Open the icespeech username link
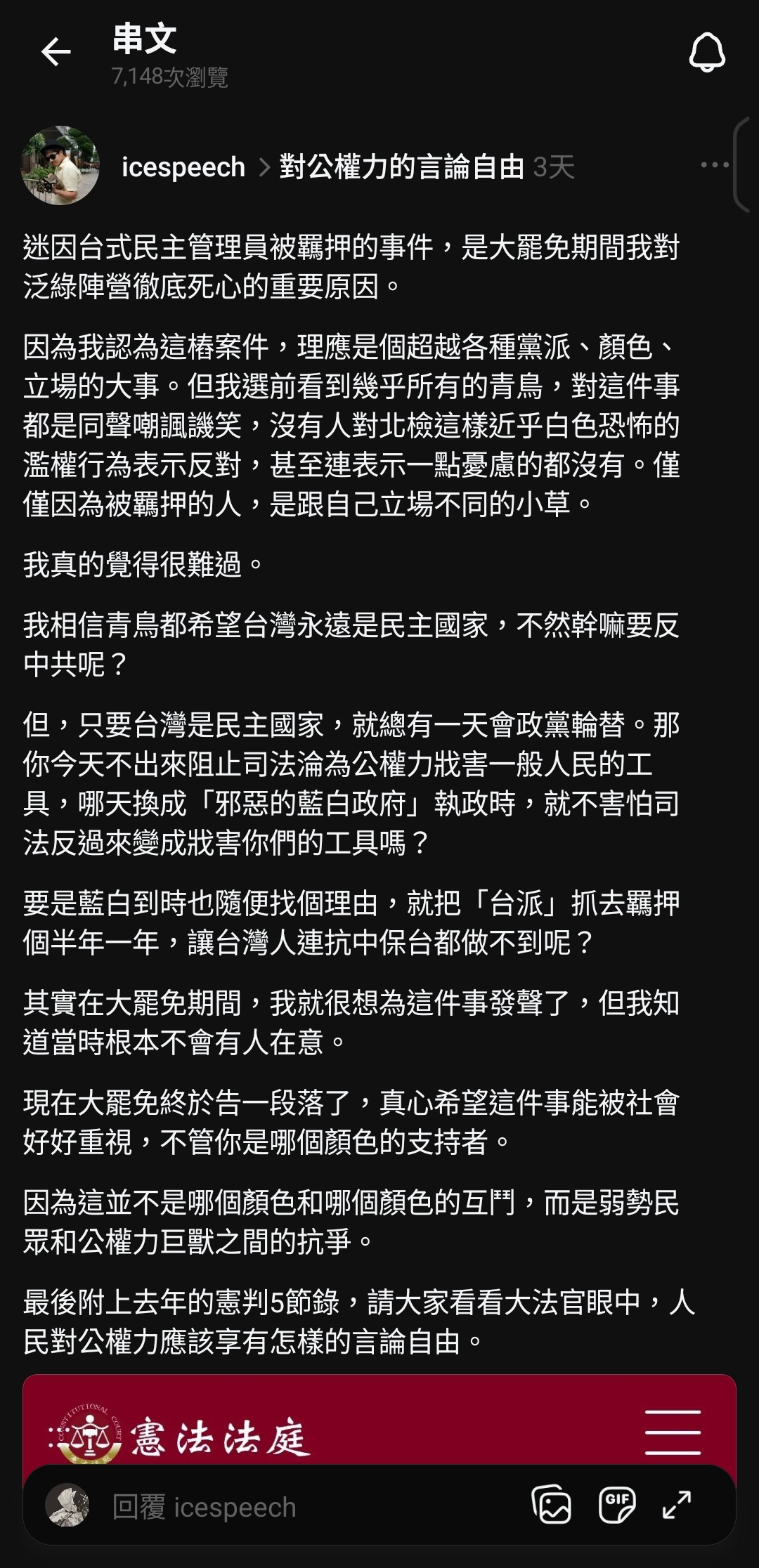This screenshot has height=1568, width=759. pyautogui.click(x=183, y=167)
